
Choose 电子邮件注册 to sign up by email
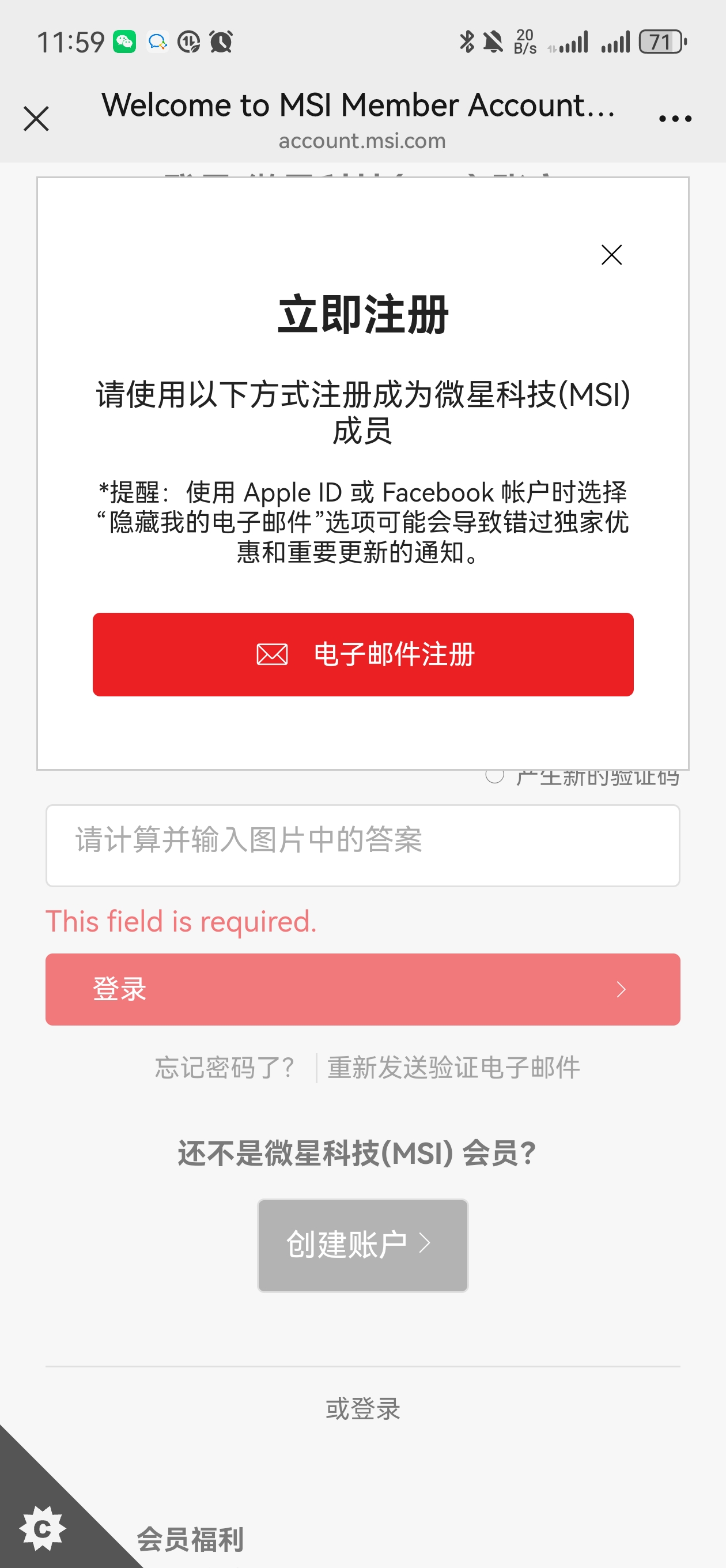click(362, 654)
